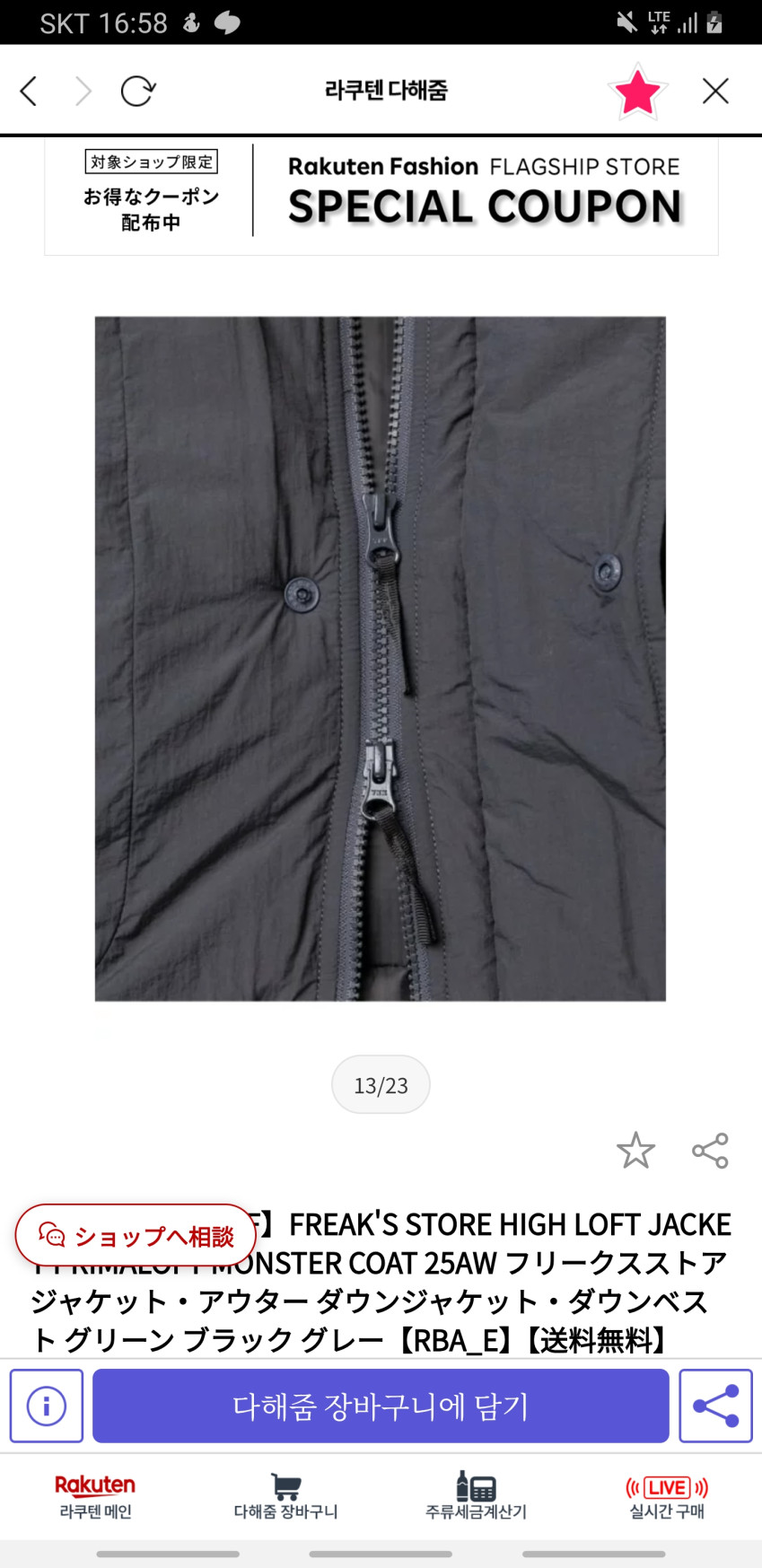
Task: Tap ショップへ相談 to consult the shop
Action: (x=136, y=1236)
